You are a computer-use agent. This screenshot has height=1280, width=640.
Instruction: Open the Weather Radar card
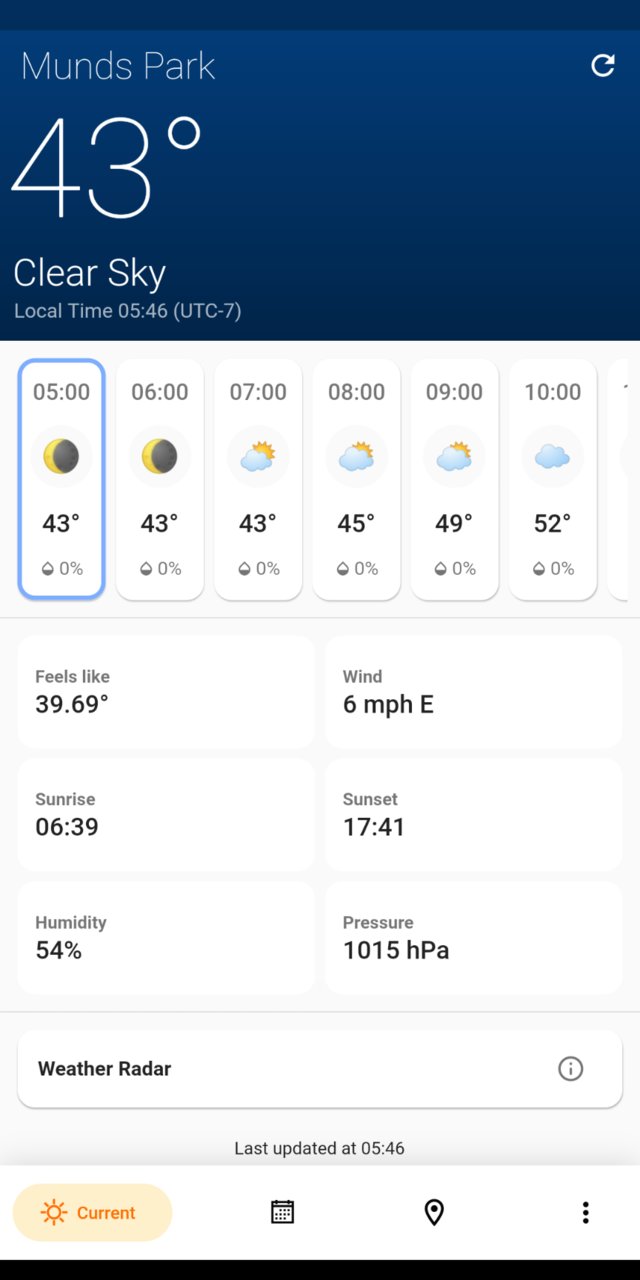(x=320, y=1068)
